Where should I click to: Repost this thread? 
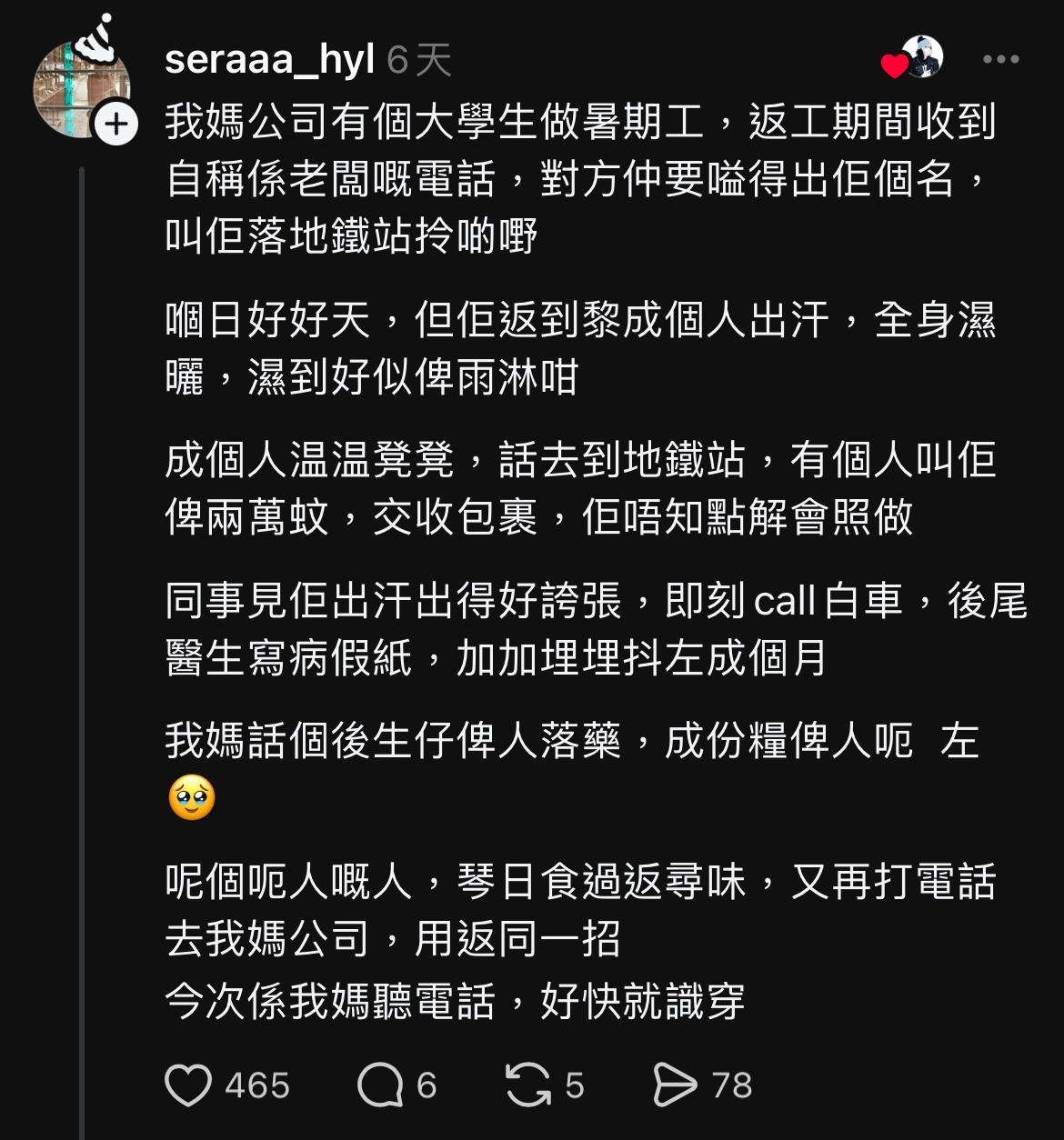(x=528, y=1085)
